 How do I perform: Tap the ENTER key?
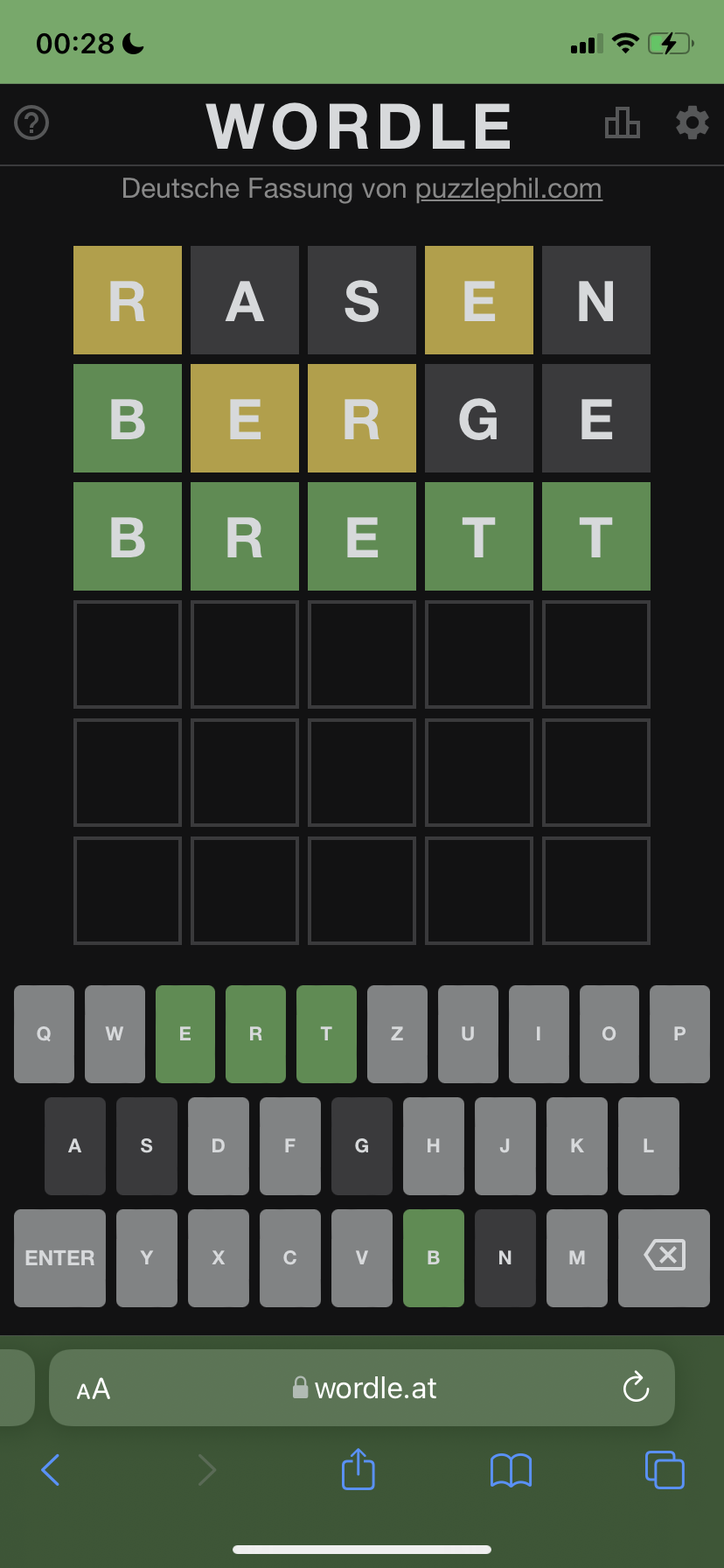[59, 1258]
